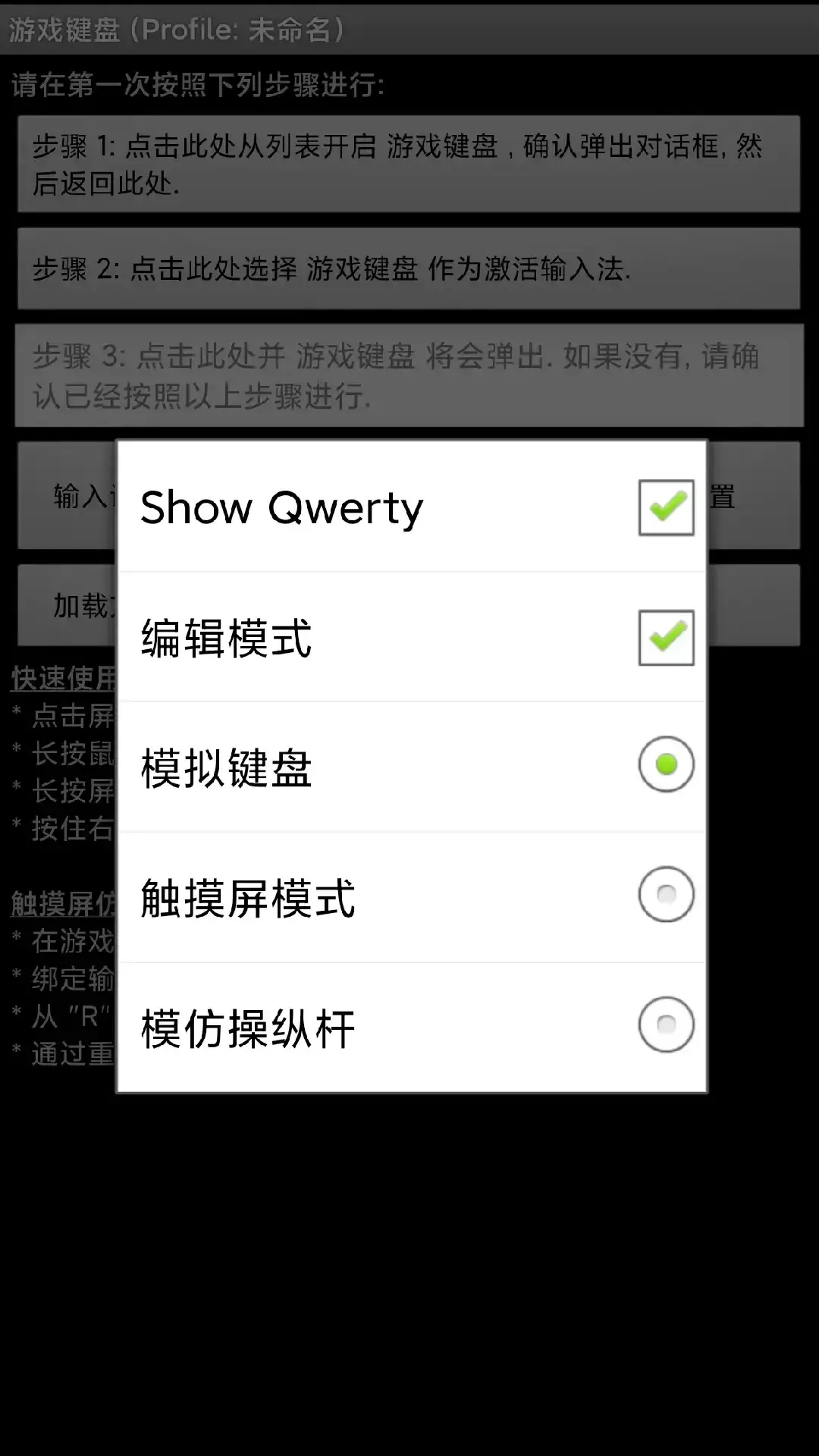819x1456 pixels.
Task: Choose the 触摸屏模式 option
Action: click(x=666, y=895)
